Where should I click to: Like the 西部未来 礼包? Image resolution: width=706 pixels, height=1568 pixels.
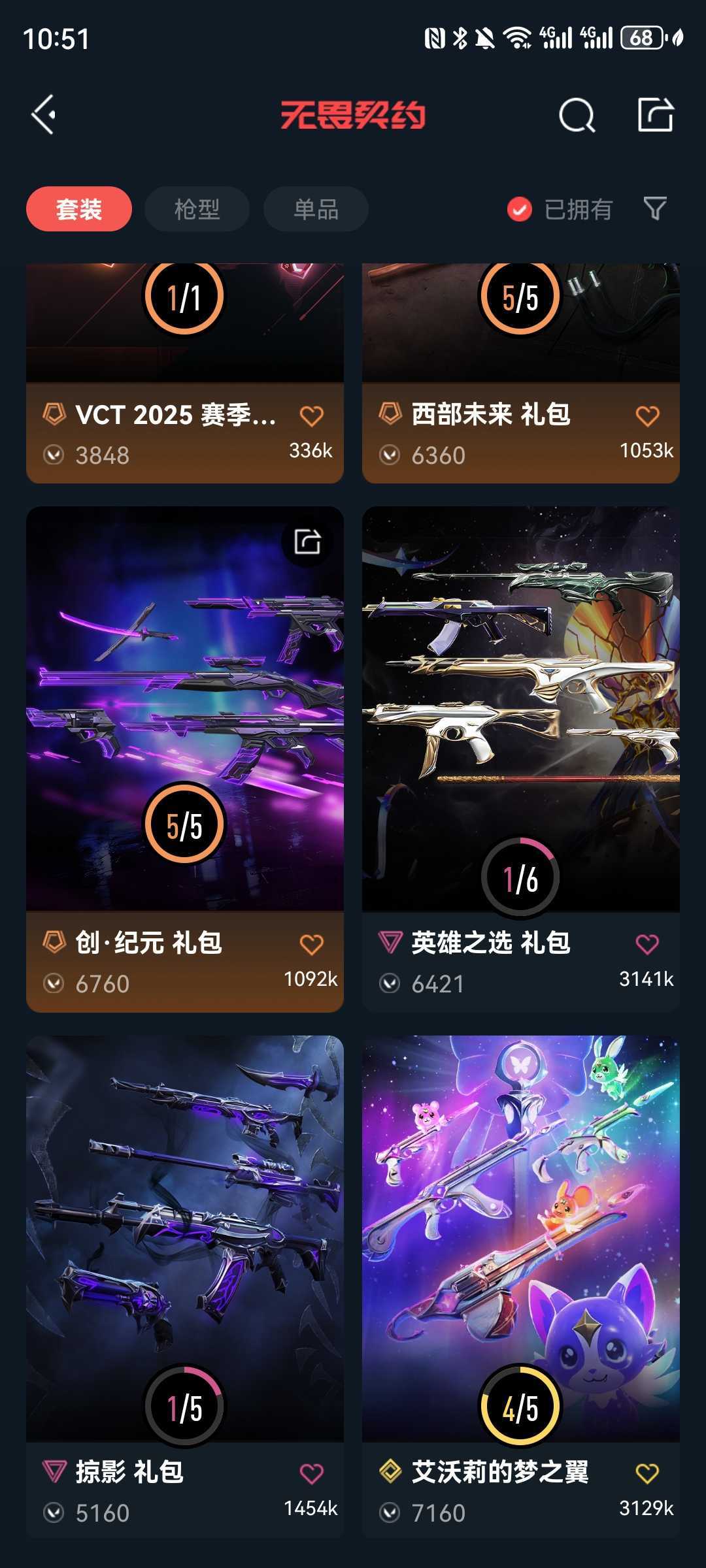click(647, 416)
